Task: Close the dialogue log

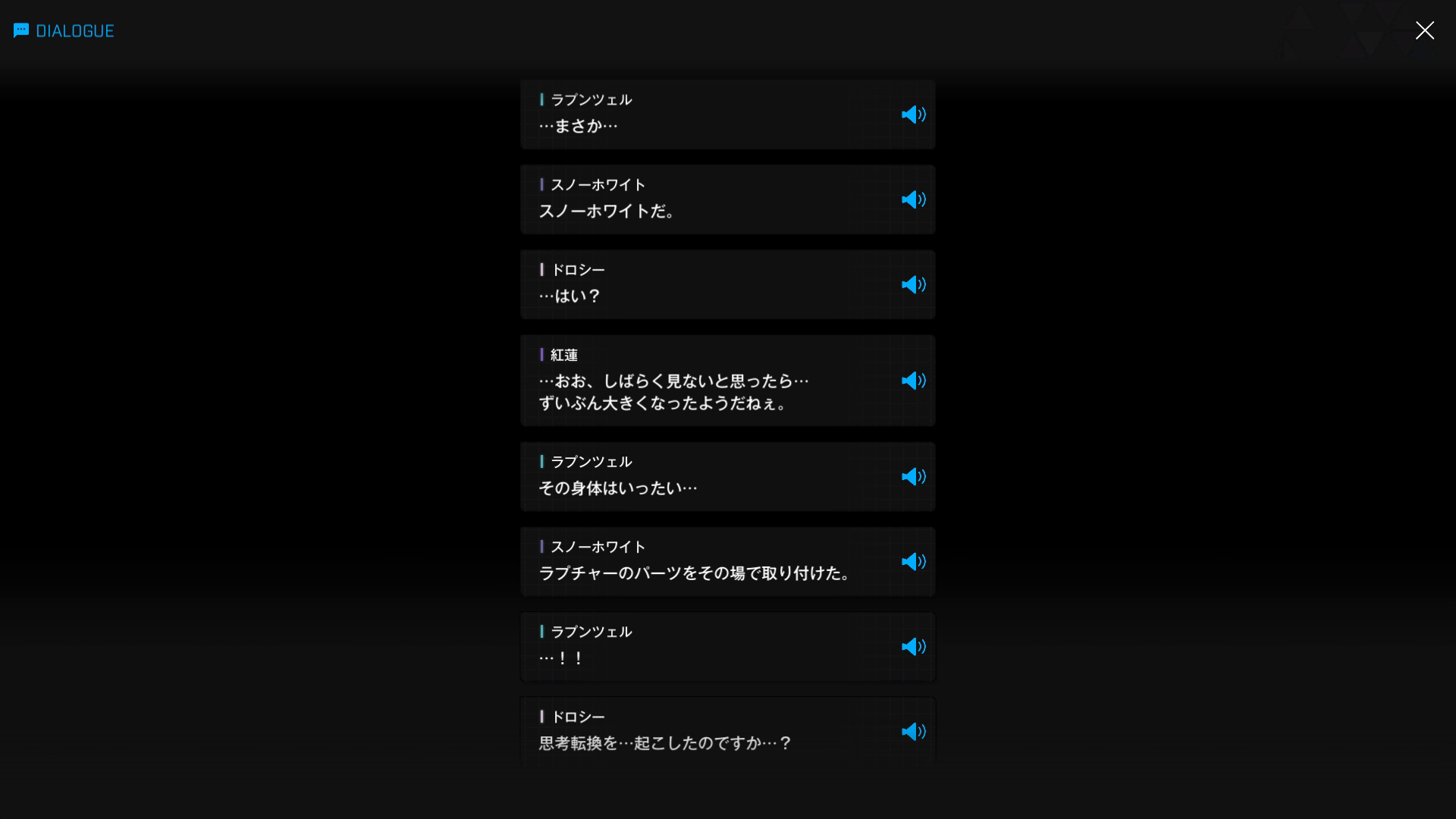Action: pos(1424,30)
